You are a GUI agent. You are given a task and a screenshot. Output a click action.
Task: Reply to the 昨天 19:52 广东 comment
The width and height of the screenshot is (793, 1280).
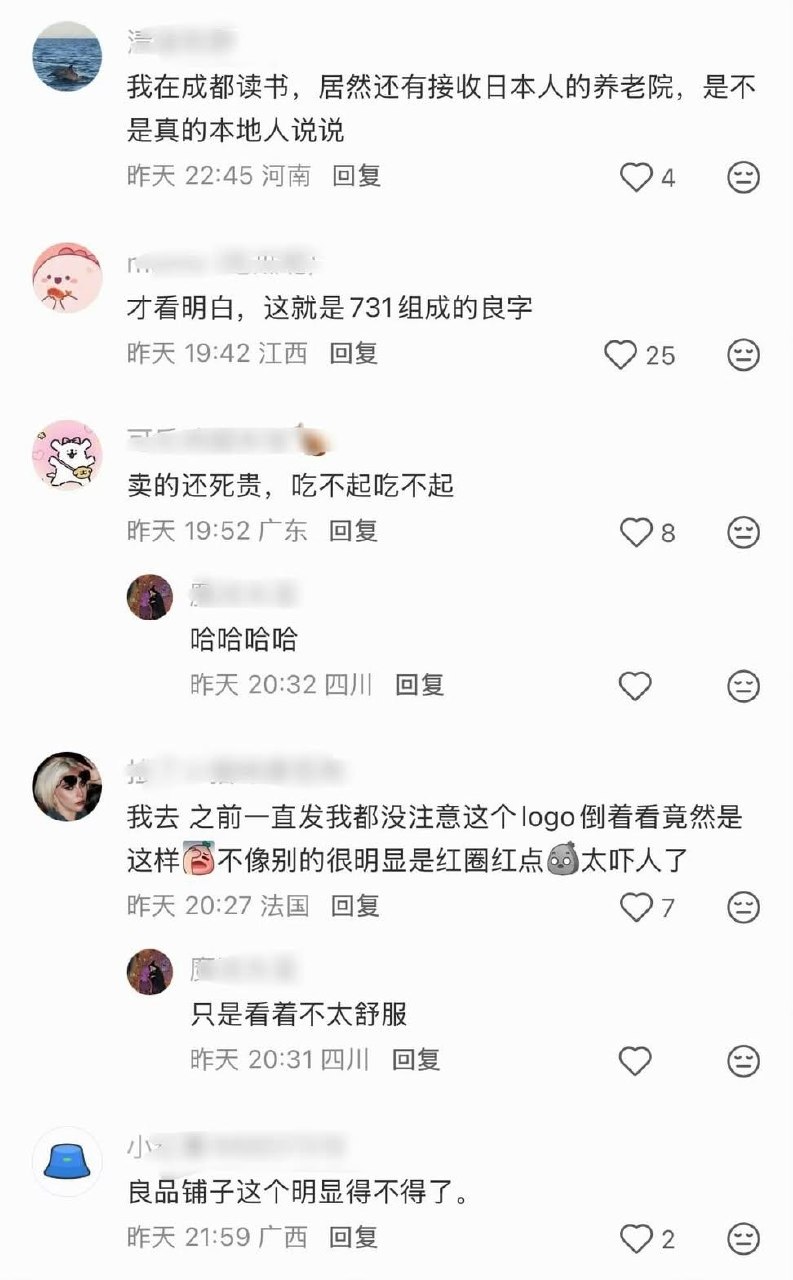pyautogui.click(x=354, y=530)
